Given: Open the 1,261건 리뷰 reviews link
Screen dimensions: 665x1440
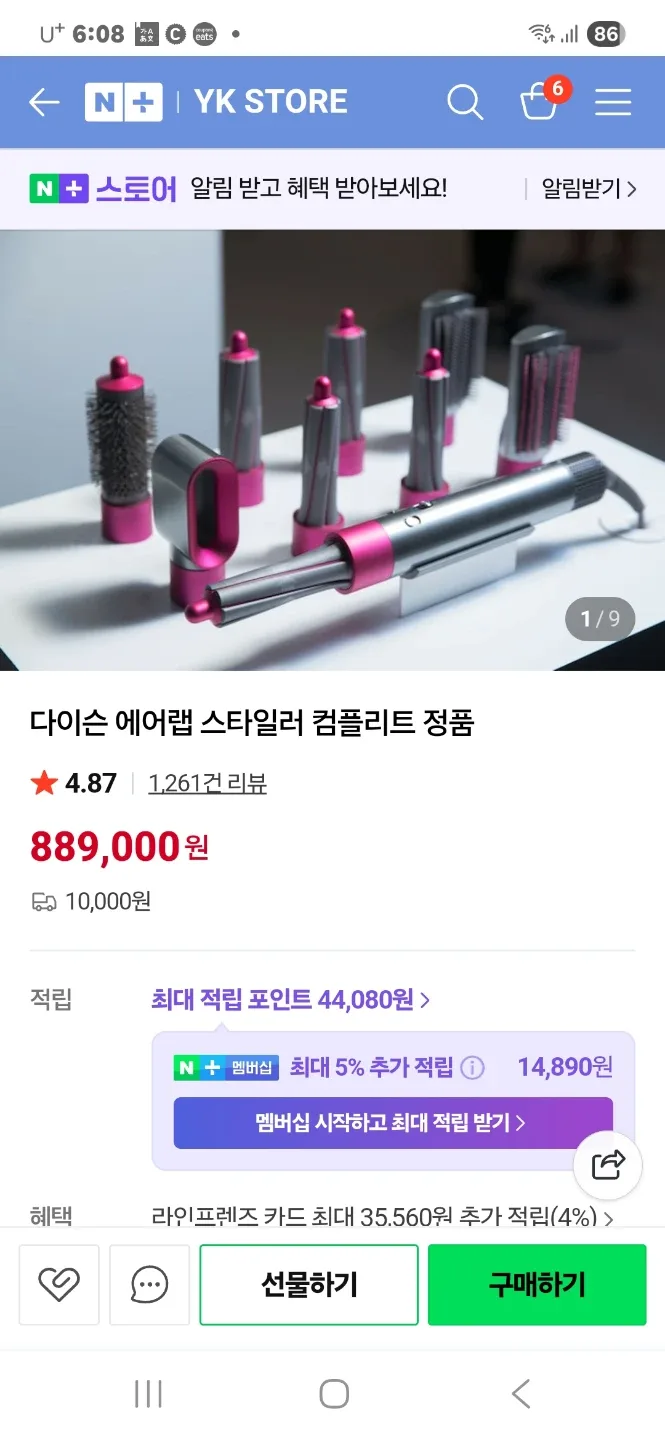Looking at the screenshot, I should coord(207,783).
